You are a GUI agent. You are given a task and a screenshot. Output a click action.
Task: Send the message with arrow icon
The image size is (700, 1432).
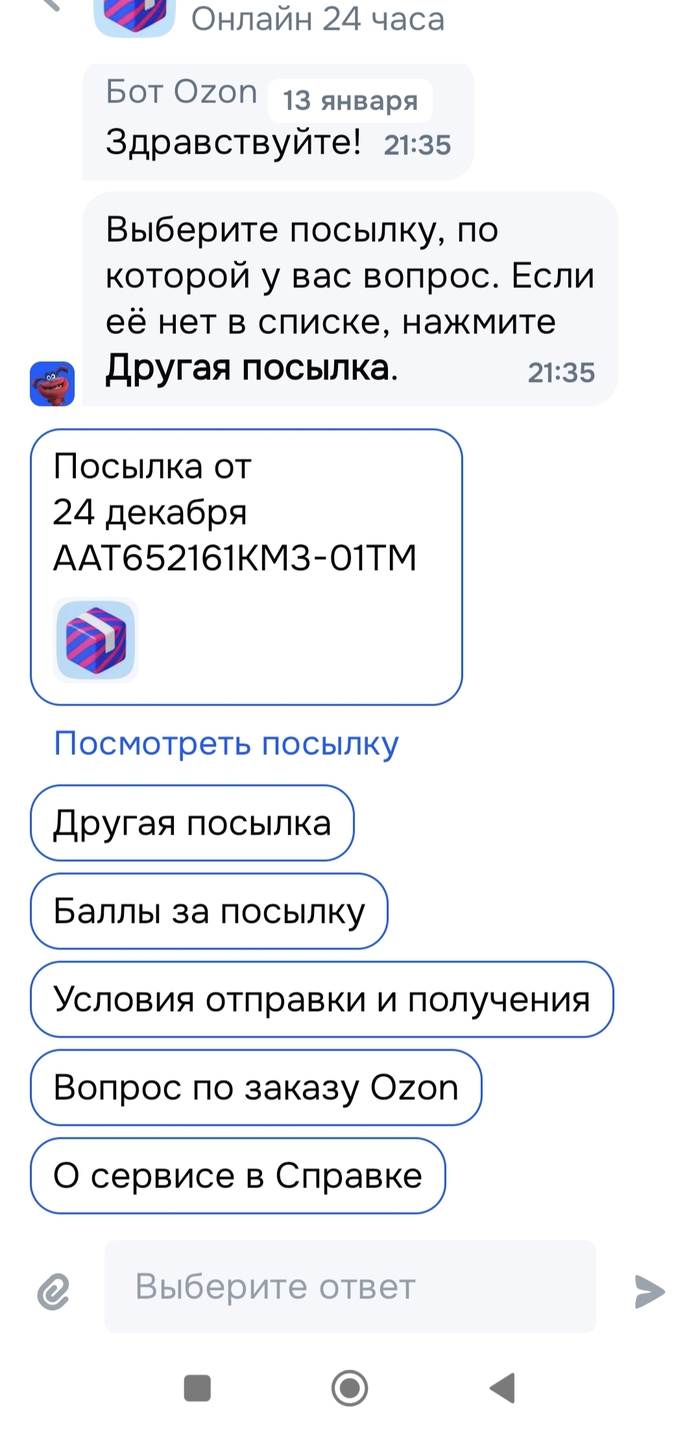point(650,1291)
